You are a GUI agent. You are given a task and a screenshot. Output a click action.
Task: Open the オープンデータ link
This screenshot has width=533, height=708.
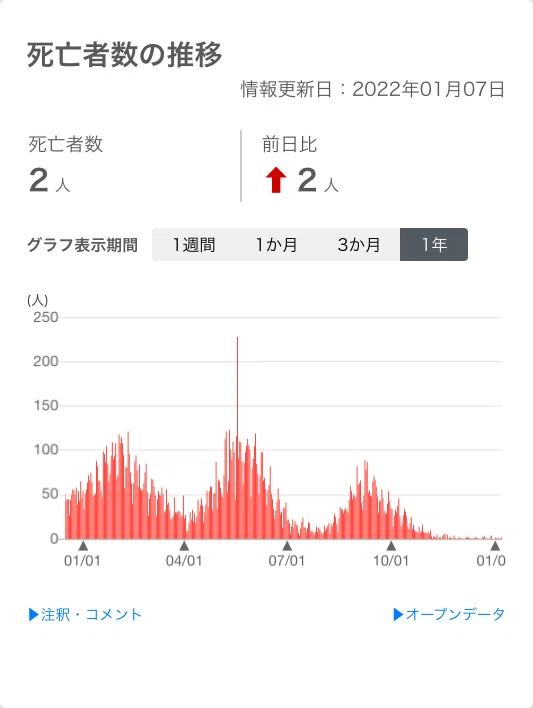point(449,615)
